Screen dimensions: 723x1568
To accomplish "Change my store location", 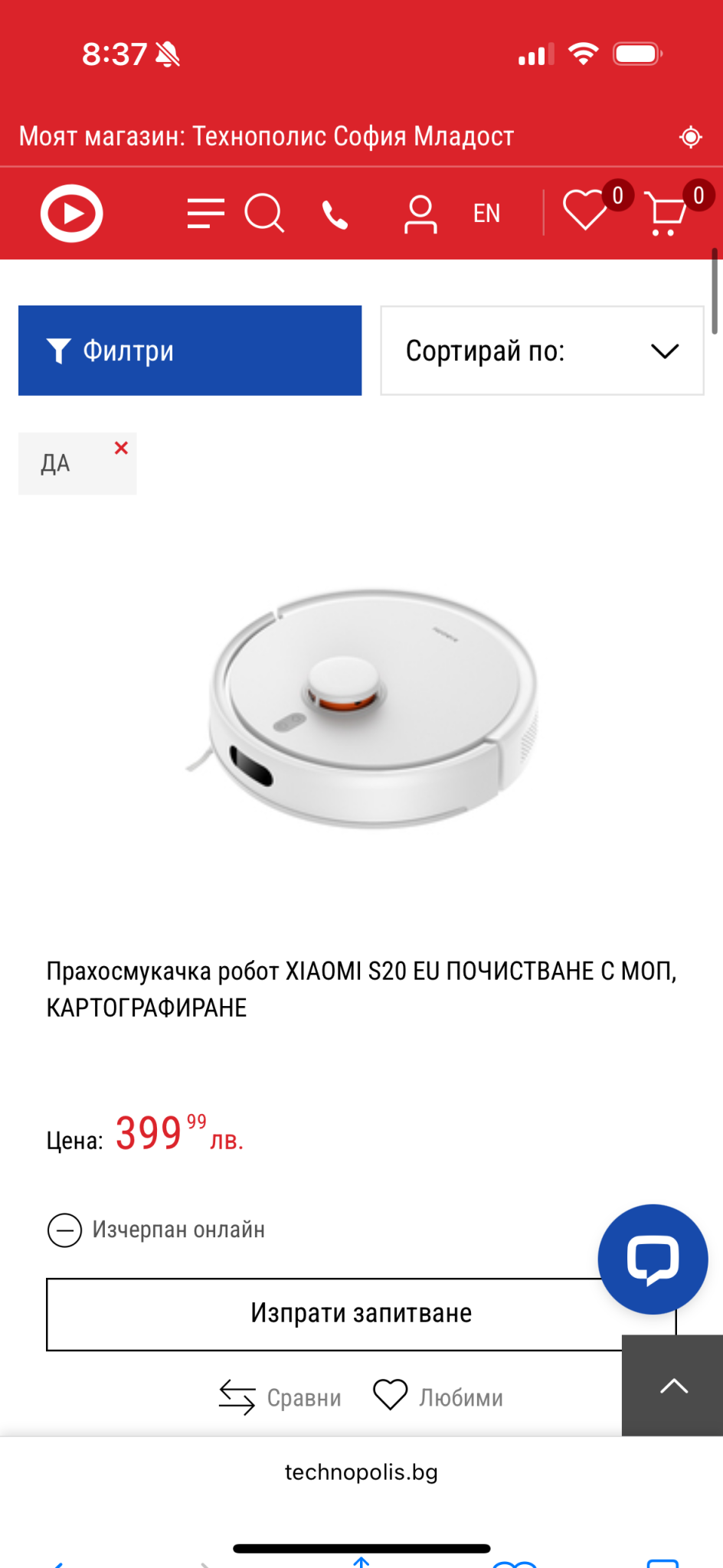I will pyautogui.click(x=690, y=137).
